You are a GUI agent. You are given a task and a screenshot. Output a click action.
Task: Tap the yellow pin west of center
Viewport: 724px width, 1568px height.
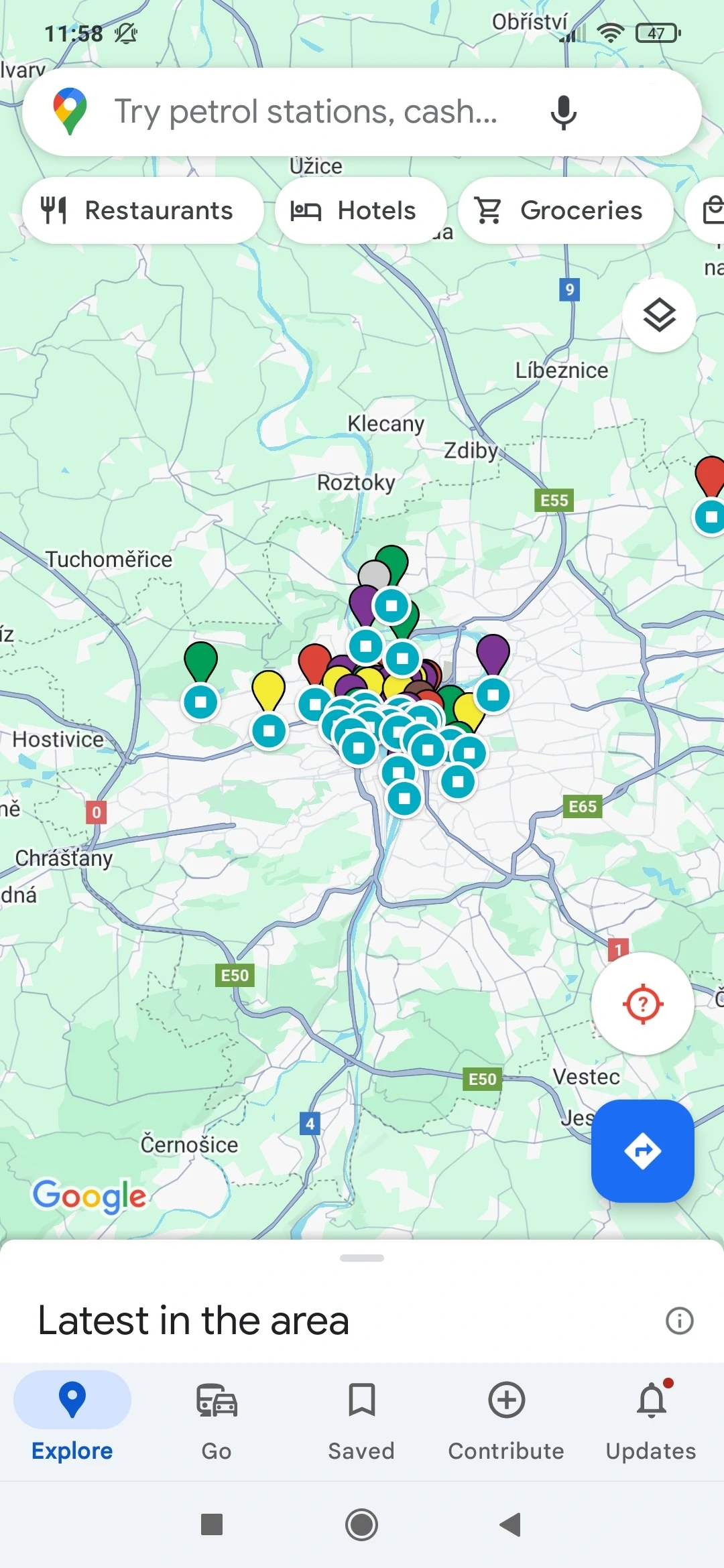[x=268, y=689]
